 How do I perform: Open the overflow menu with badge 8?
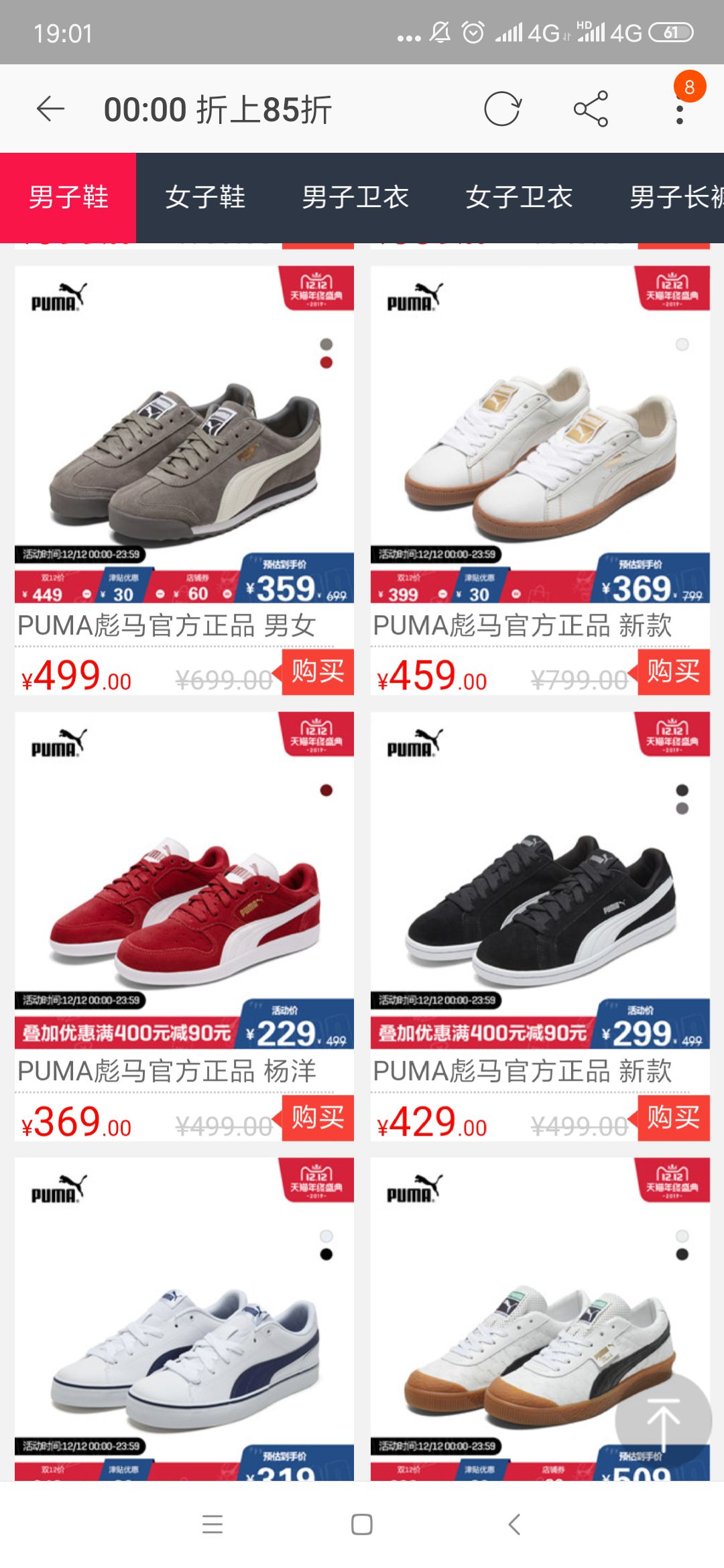[680, 109]
